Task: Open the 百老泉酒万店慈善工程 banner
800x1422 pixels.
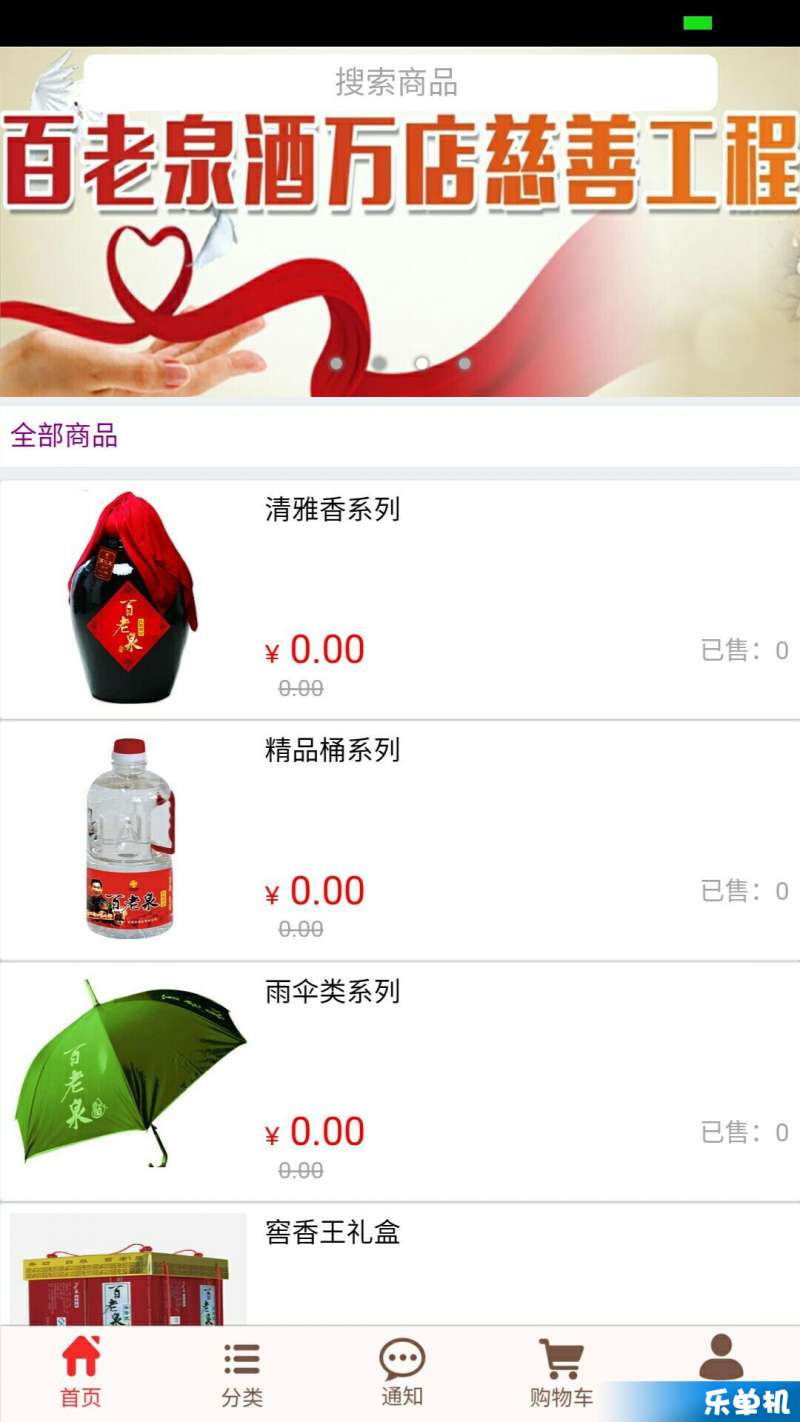Action: [400, 250]
